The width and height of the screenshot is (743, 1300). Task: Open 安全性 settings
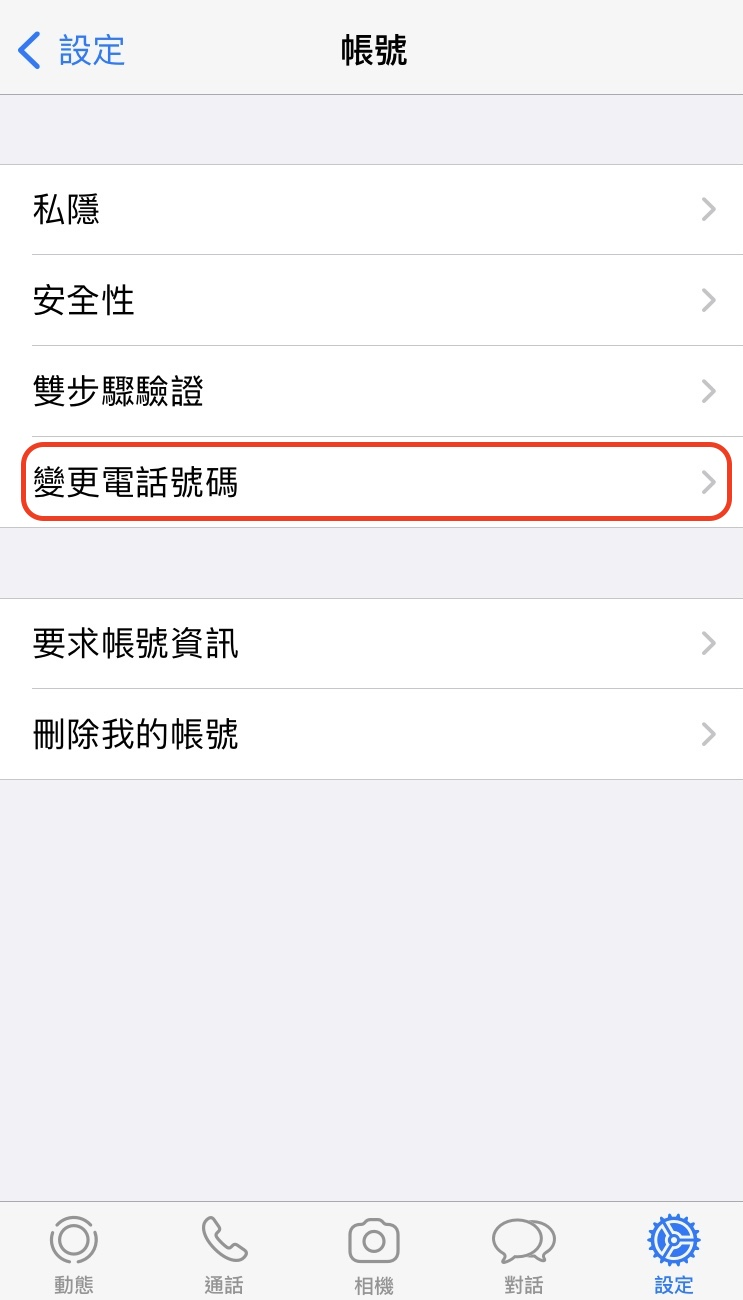point(371,300)
